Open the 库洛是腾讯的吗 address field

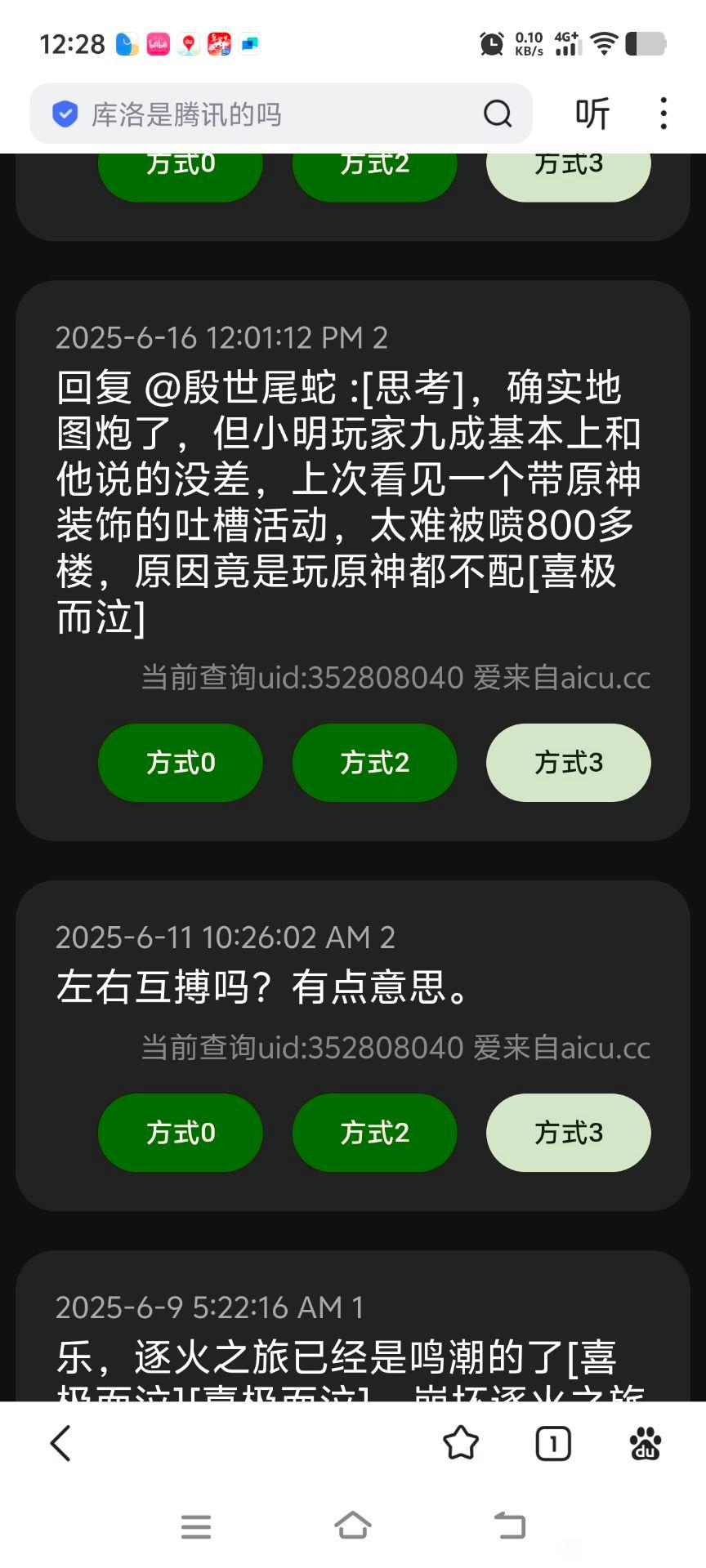(270, 114)
